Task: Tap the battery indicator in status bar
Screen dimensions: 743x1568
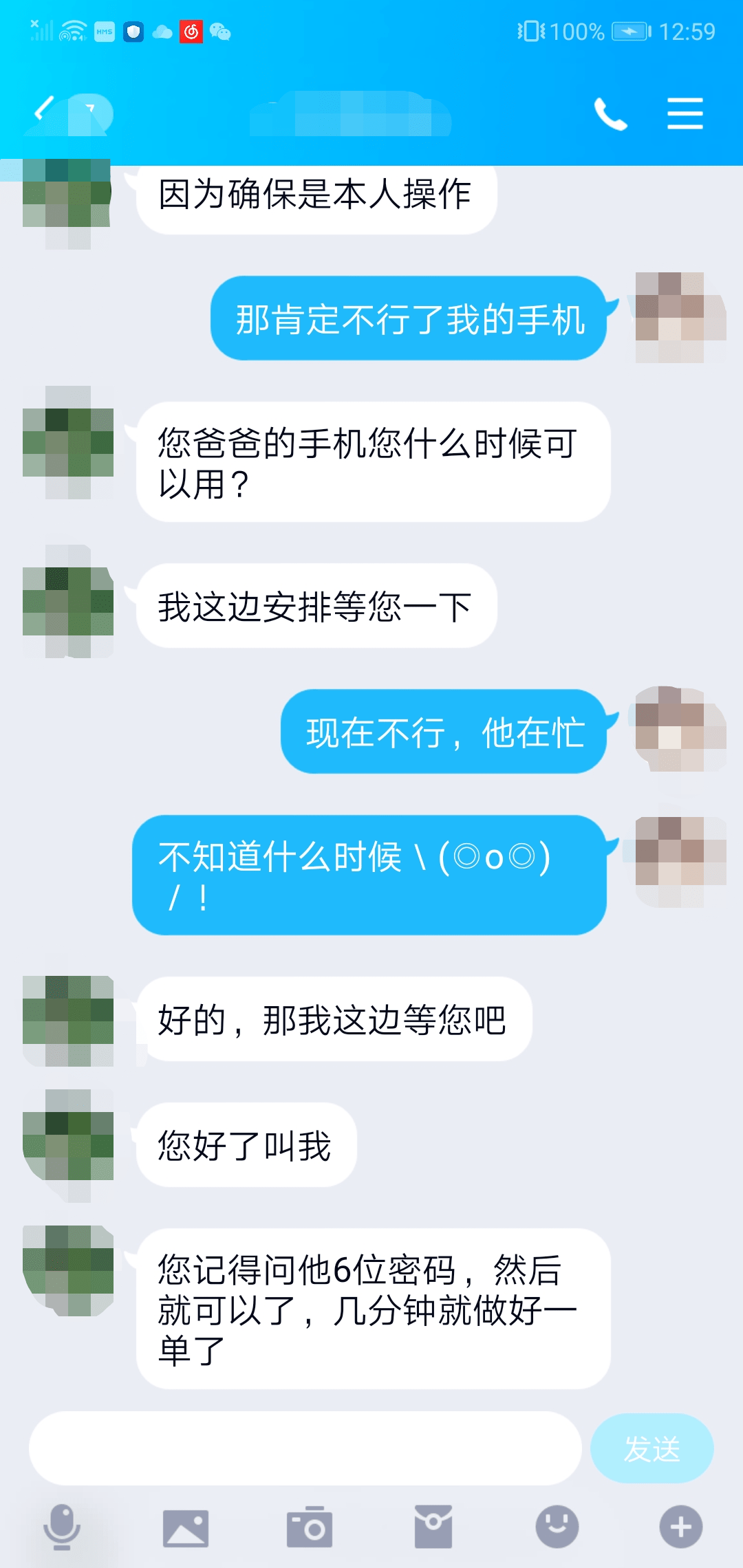Action: click(630, 30)
